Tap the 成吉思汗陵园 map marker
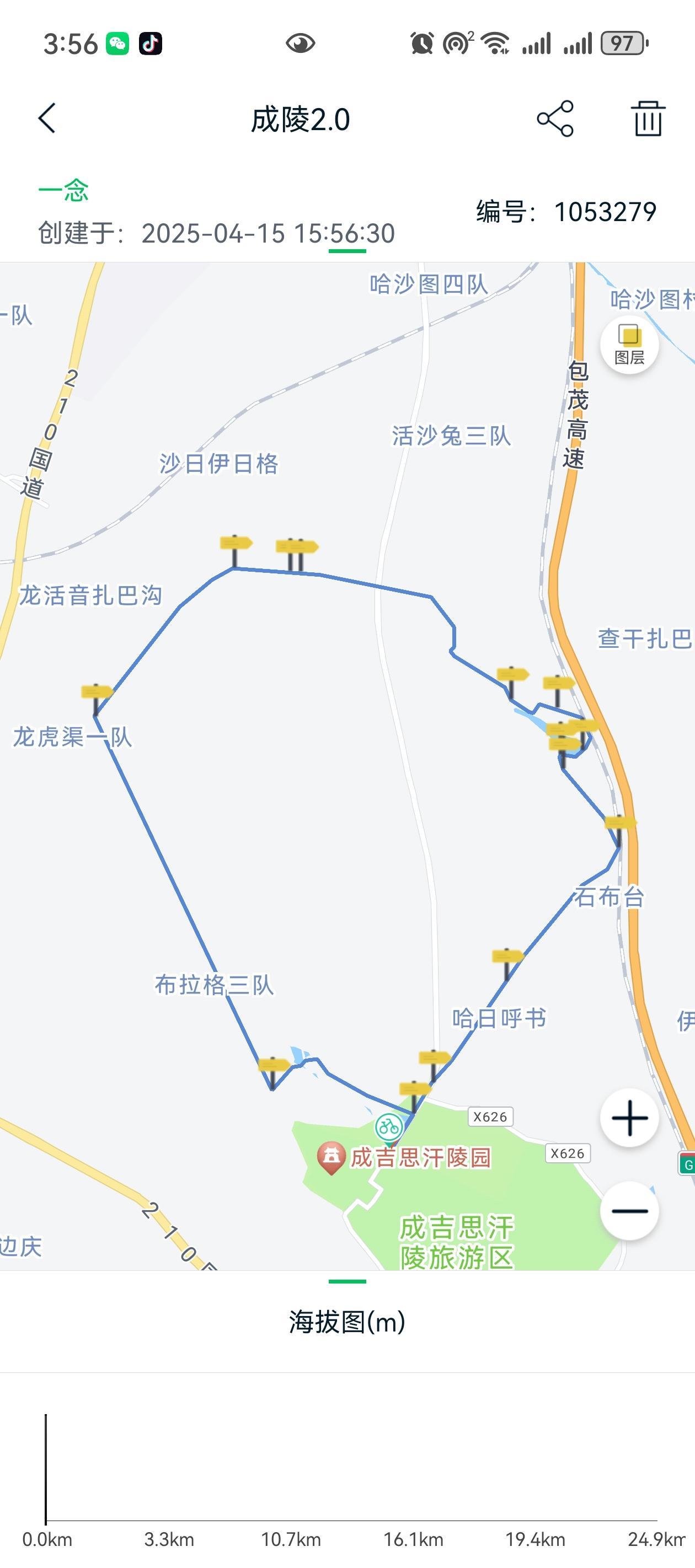 tap(332, 1157)
